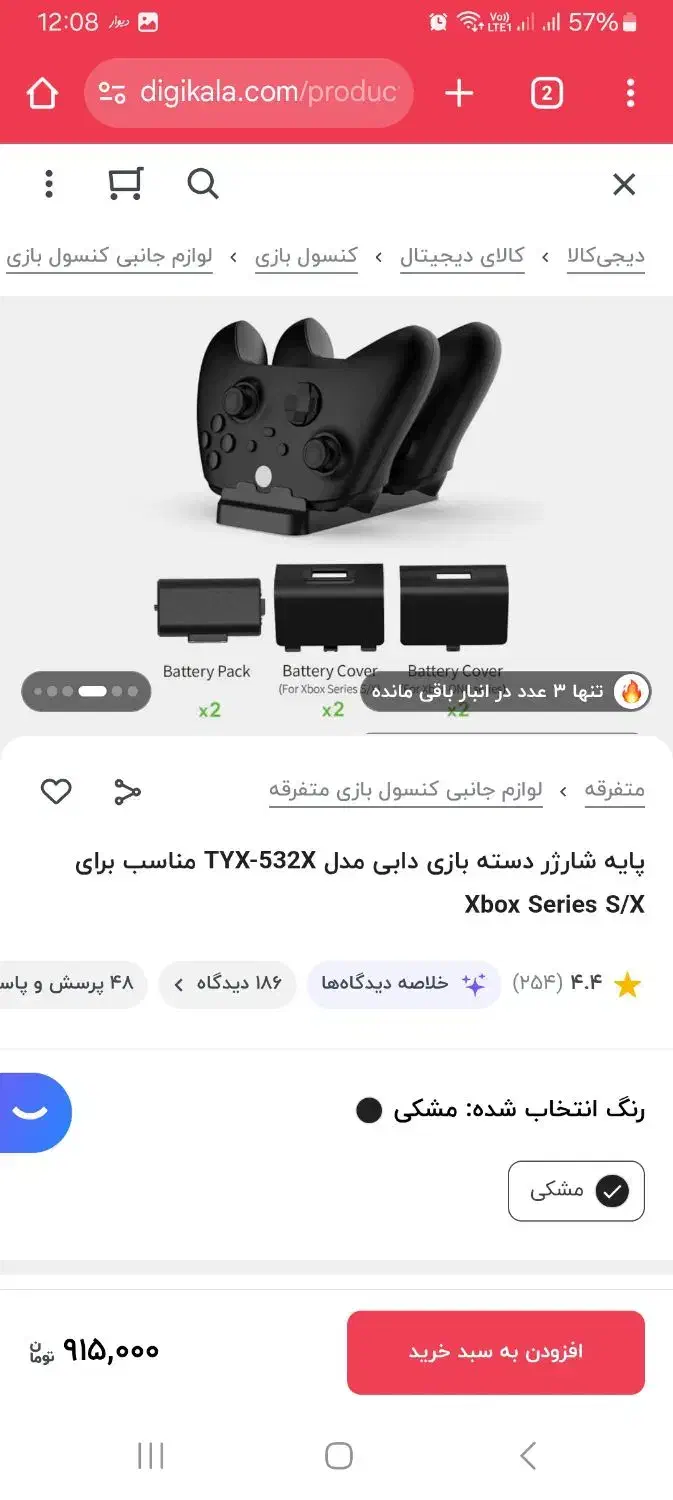The height and width of the screenshot is (1500, 673).
Task: Open خلاصه دیدگاه‌ها review summary
Action: click(x=403, y=984)
